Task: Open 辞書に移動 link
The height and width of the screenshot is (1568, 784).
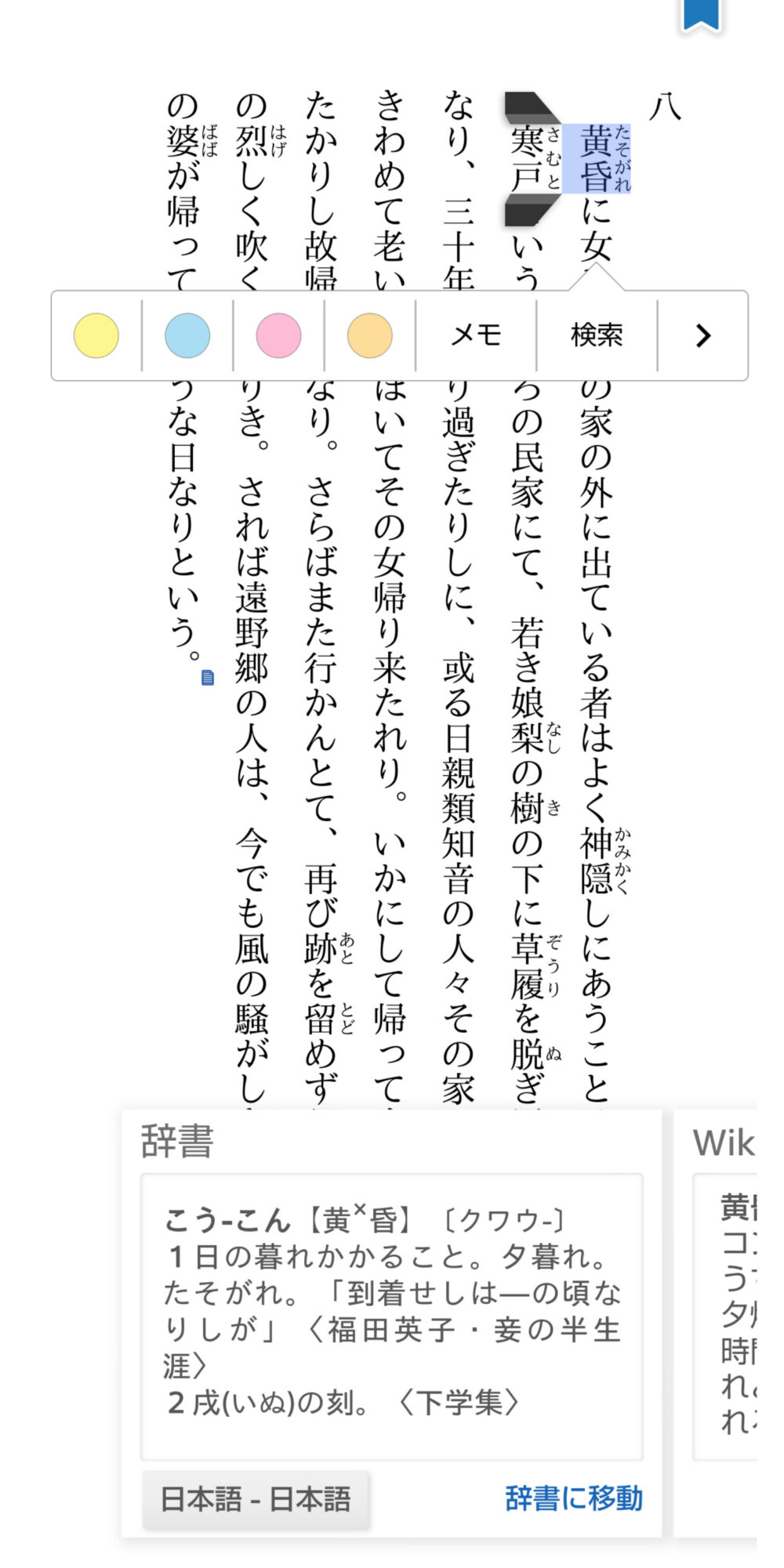Action: 573,1497
